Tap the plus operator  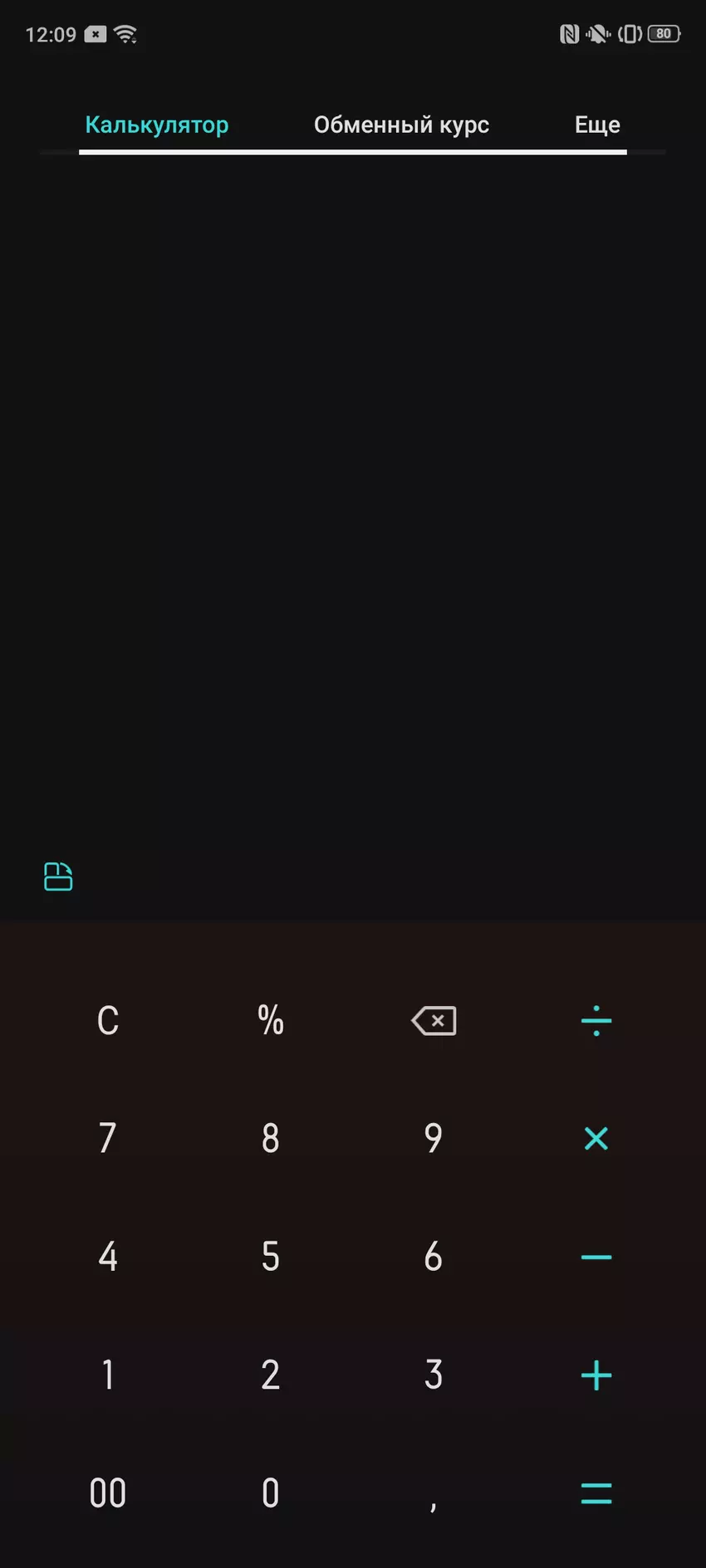click(596, 1375)
